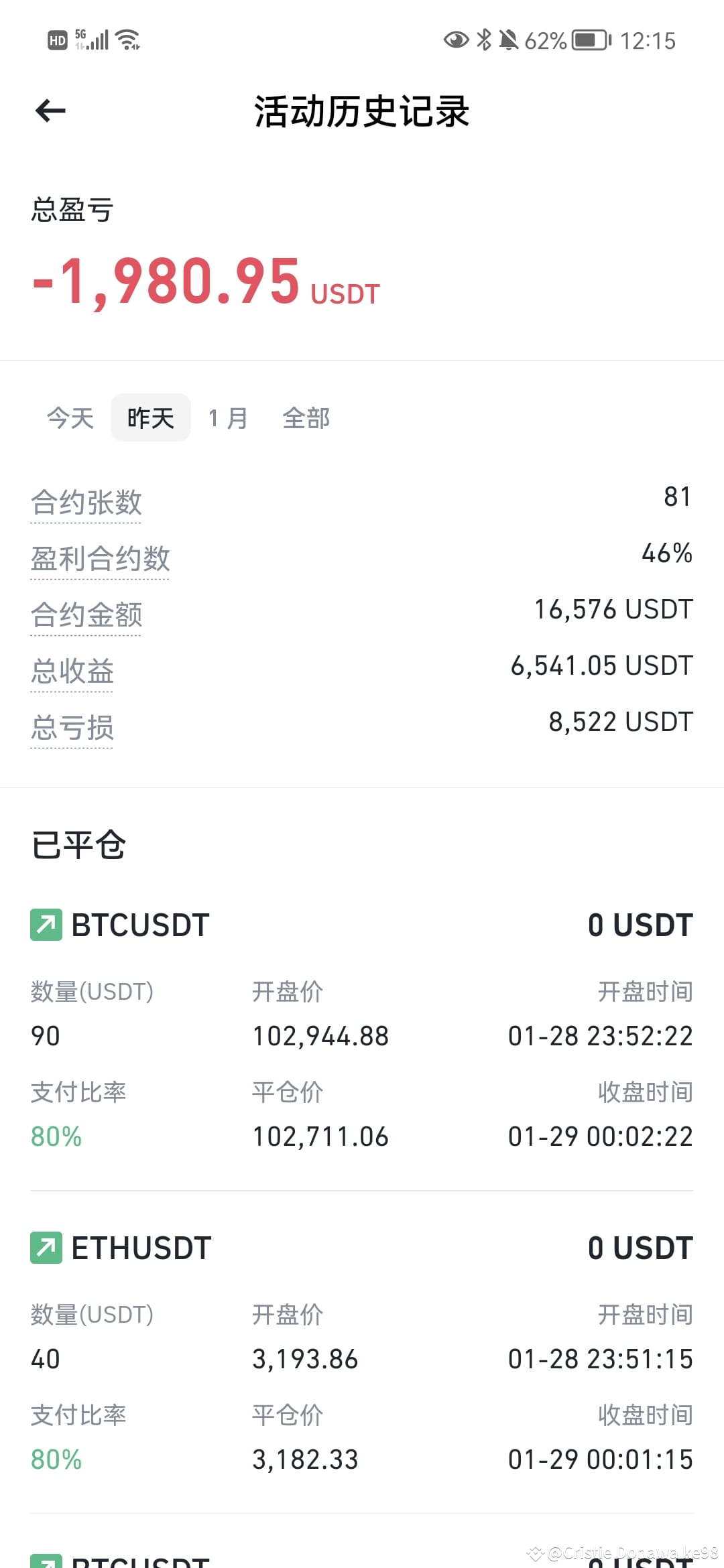Viewport: 724px width, 1568px height.
Task: Tap the Wi-Fi status icon
Action: coord(128,39)
